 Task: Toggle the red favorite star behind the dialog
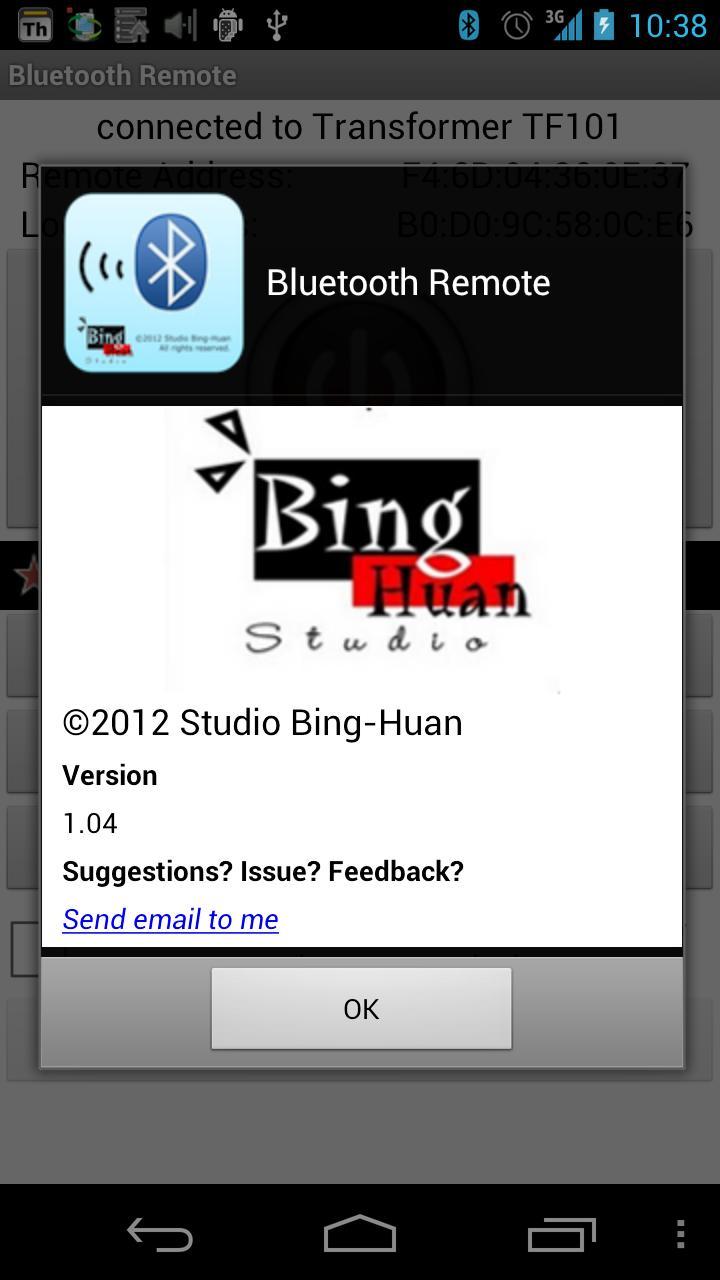[28, 575]
